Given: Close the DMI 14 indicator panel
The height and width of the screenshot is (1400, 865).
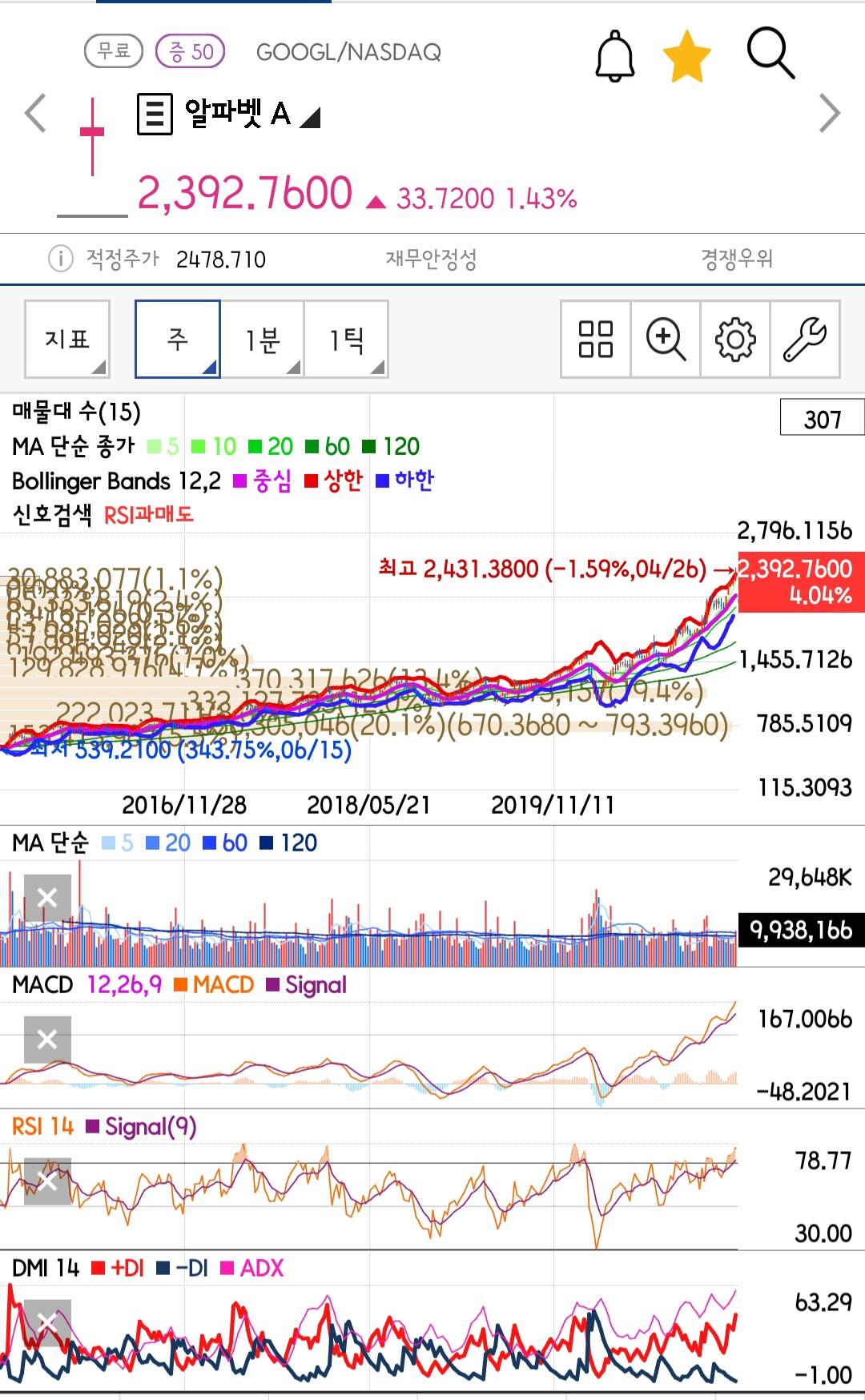Looking at the screenshot, I should pyautogui.click(x=47, y=1322).
